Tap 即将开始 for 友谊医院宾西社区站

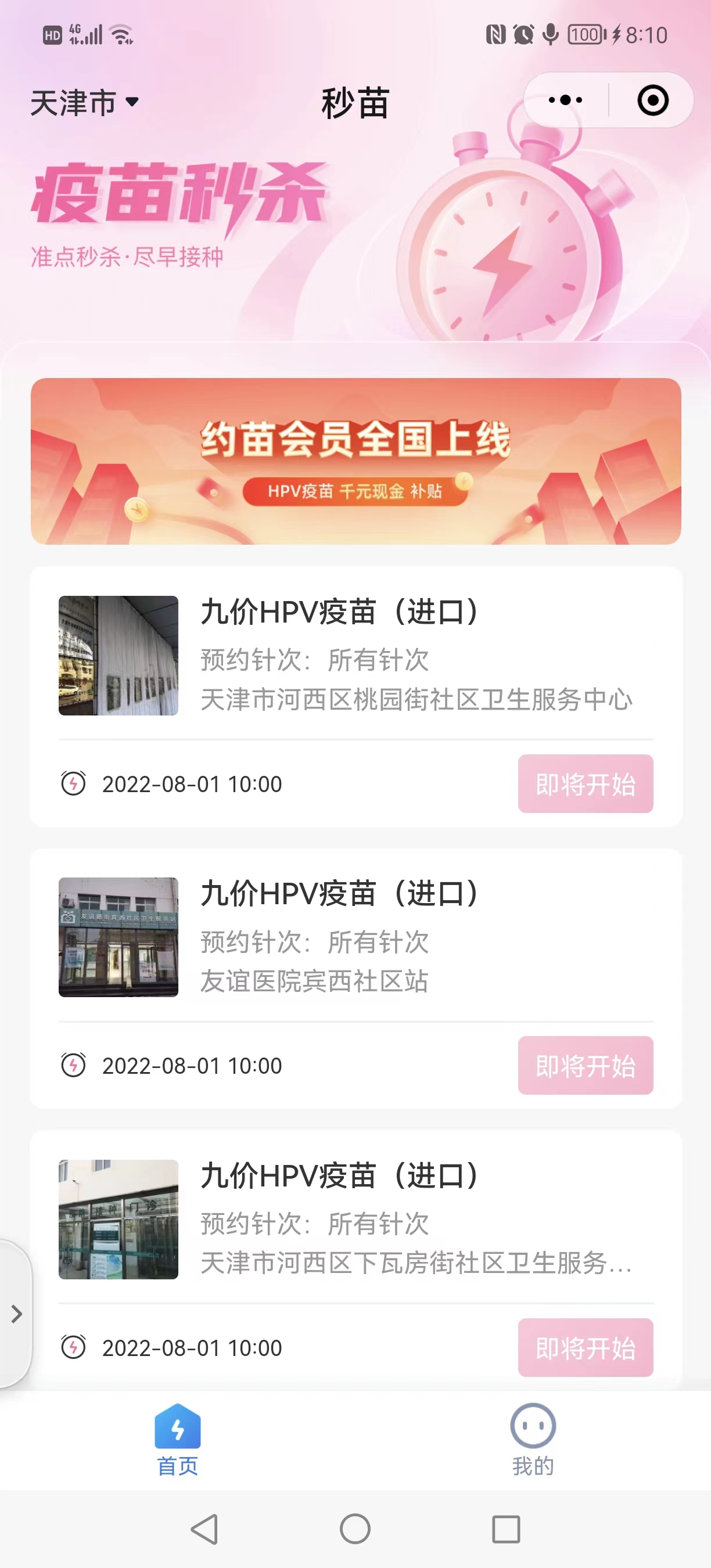585,1065
